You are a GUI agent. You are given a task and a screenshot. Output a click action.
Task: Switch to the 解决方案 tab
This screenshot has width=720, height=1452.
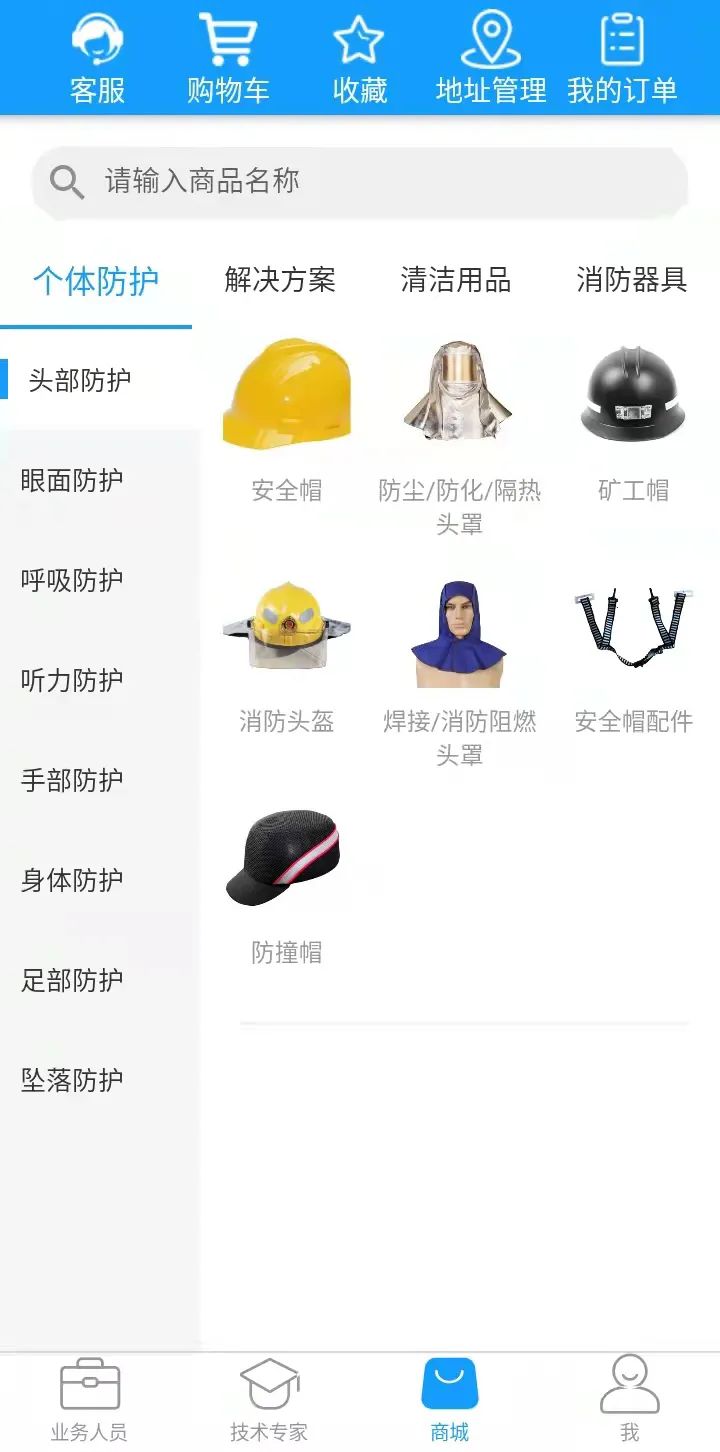click(x=280, y=280)
